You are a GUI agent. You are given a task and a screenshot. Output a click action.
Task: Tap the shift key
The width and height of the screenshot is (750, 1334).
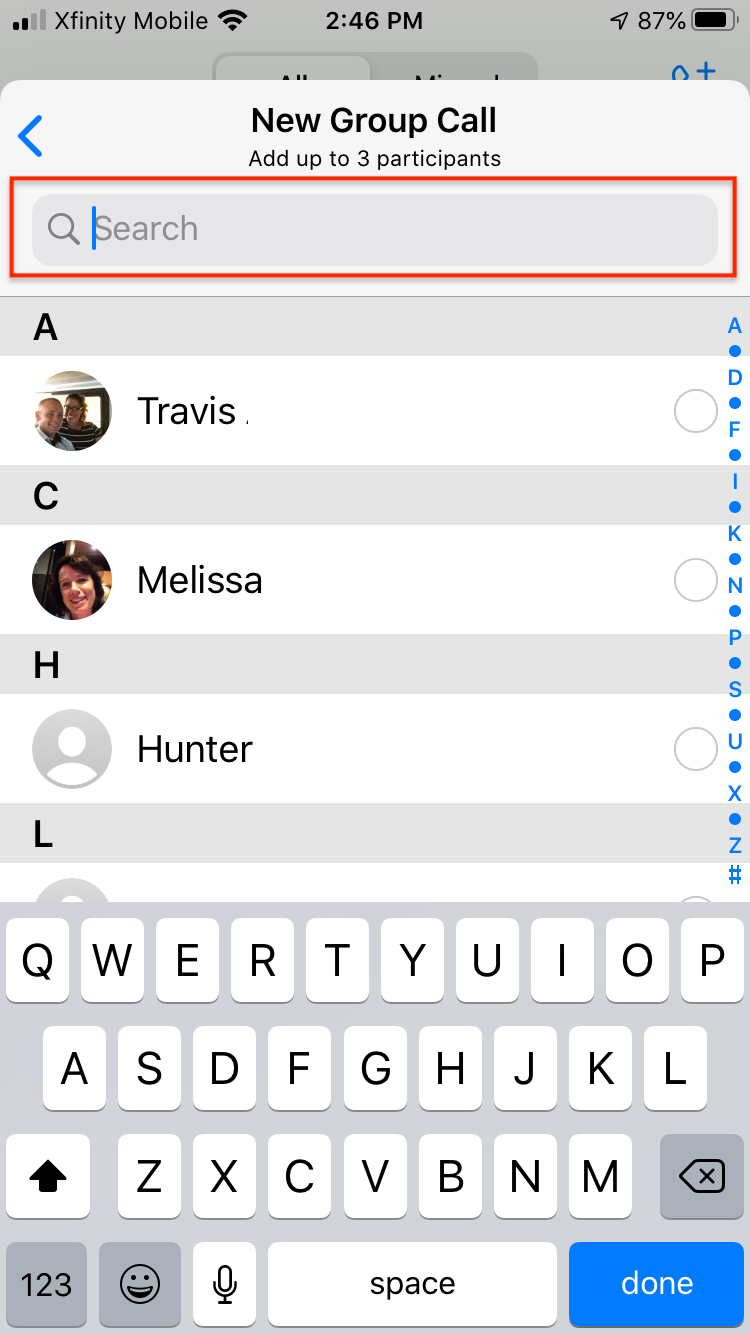pyautogui.click(x=48, y=1176)
